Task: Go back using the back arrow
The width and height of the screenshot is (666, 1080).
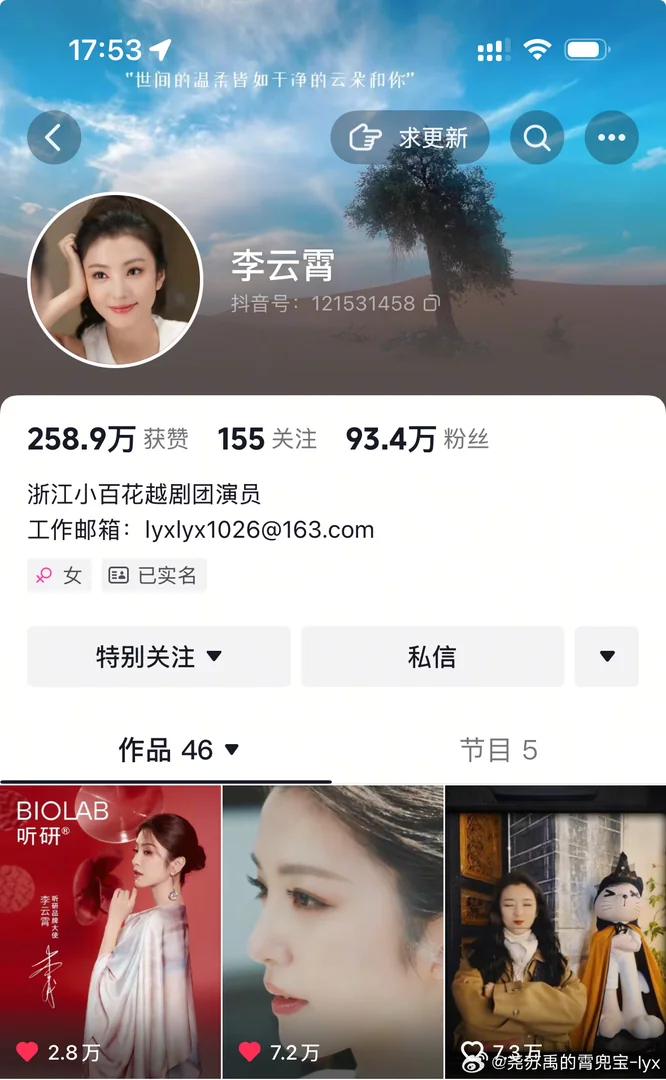Action: (54, 138)
